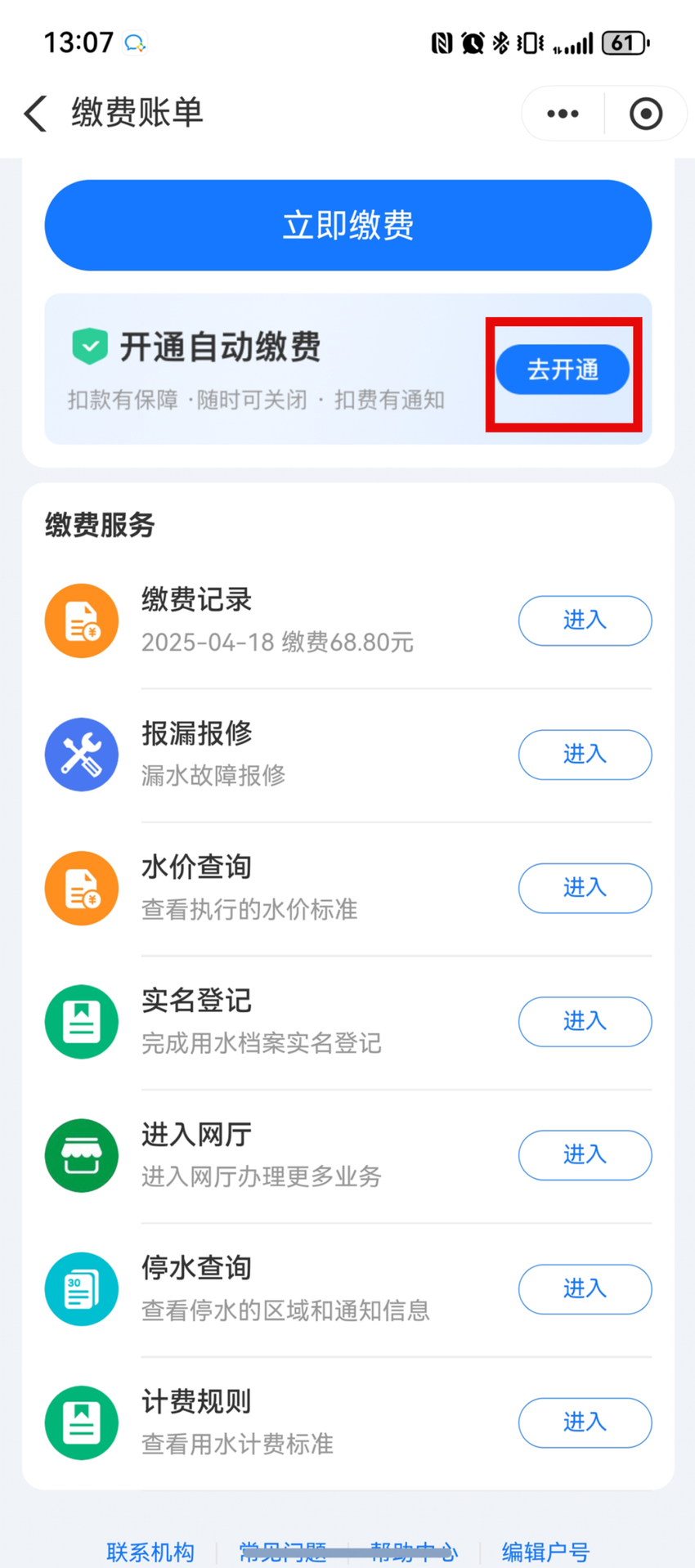Viewport: 695px width, 1568px height.
Task: Close the mini program via target icon
Action: (x=646, y=114)
